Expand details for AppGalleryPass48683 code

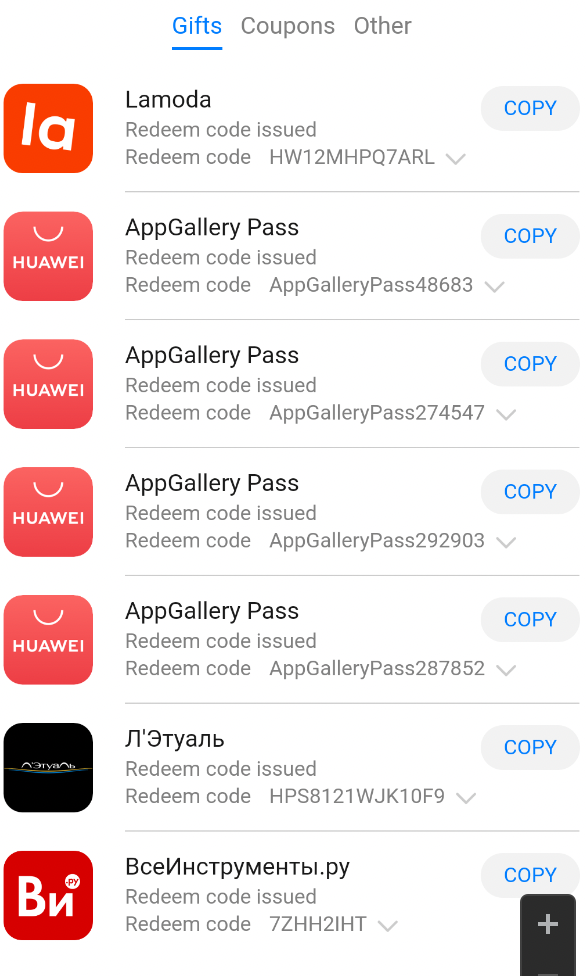tap(494, 286)
